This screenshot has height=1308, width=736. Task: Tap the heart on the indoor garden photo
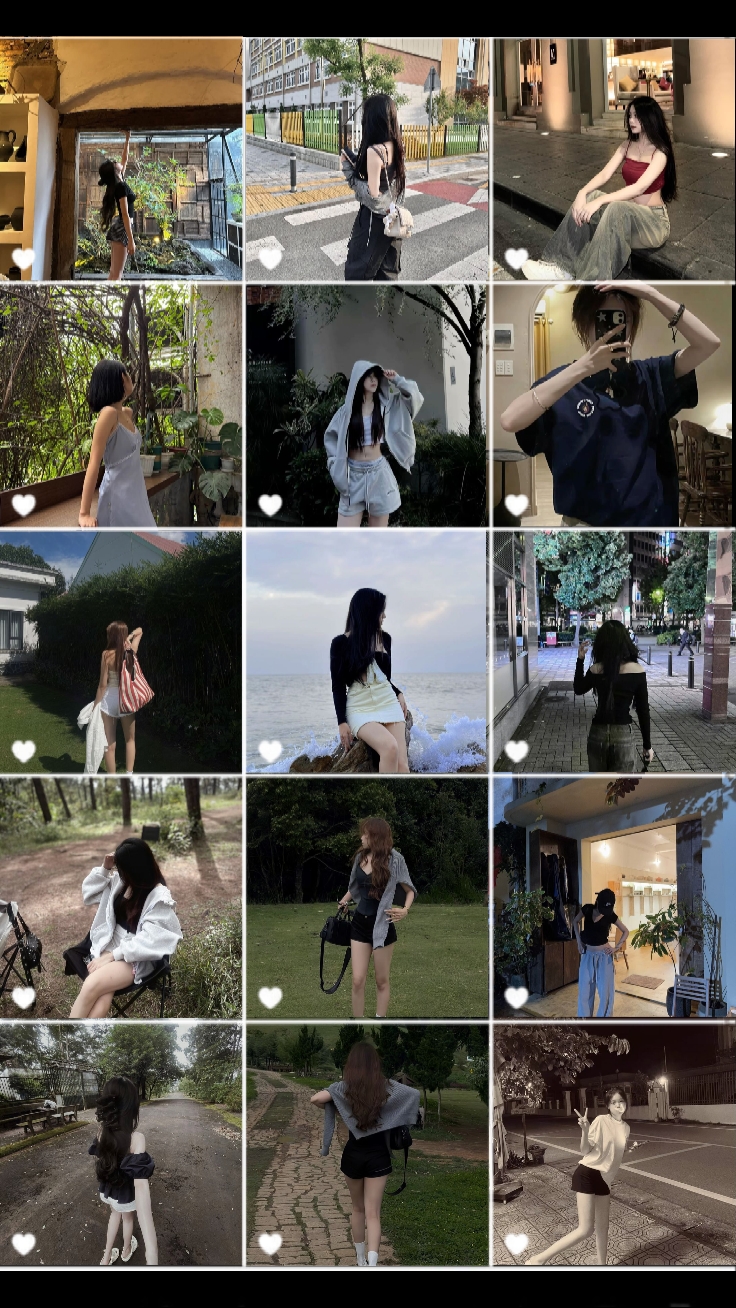click(24, 260)
